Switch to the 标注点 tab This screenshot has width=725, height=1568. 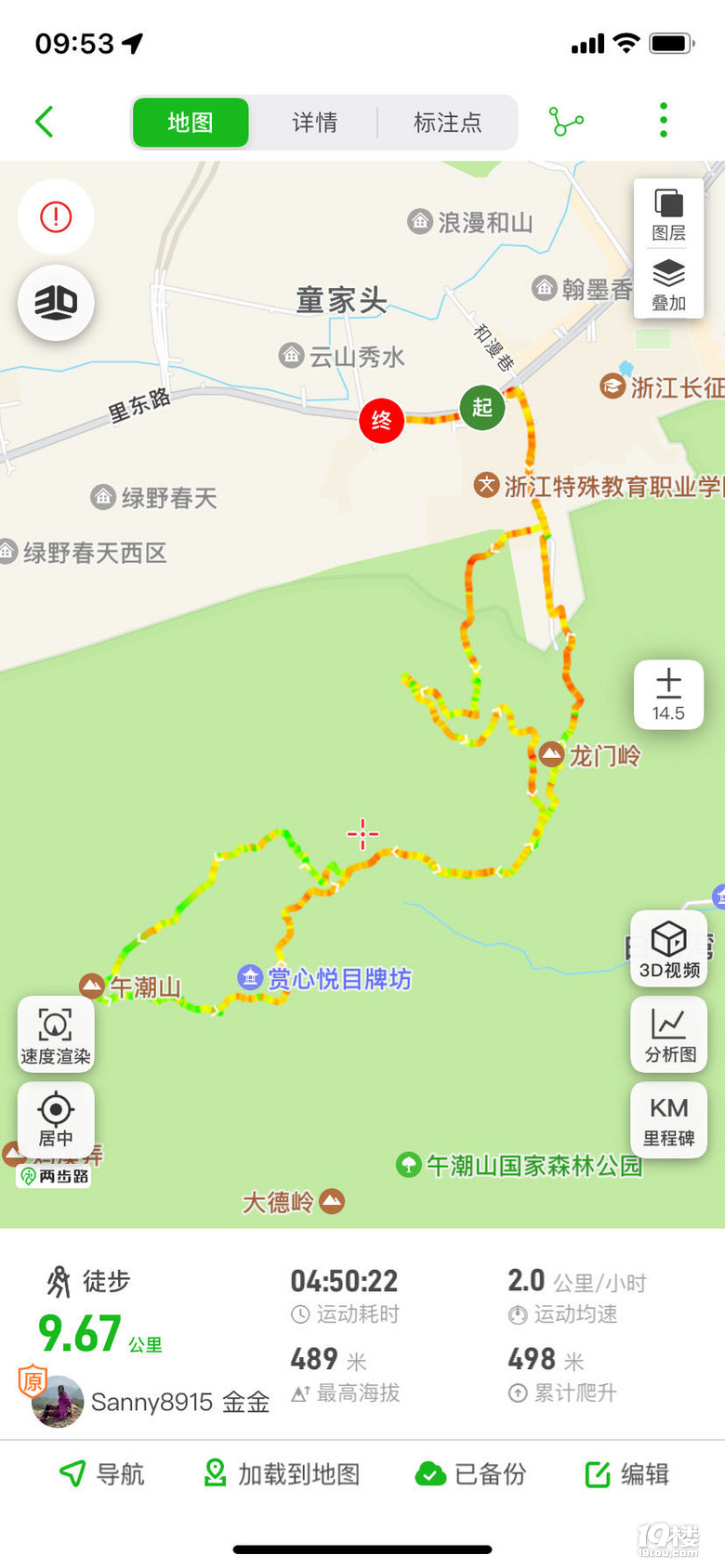[x=447, y=123]
